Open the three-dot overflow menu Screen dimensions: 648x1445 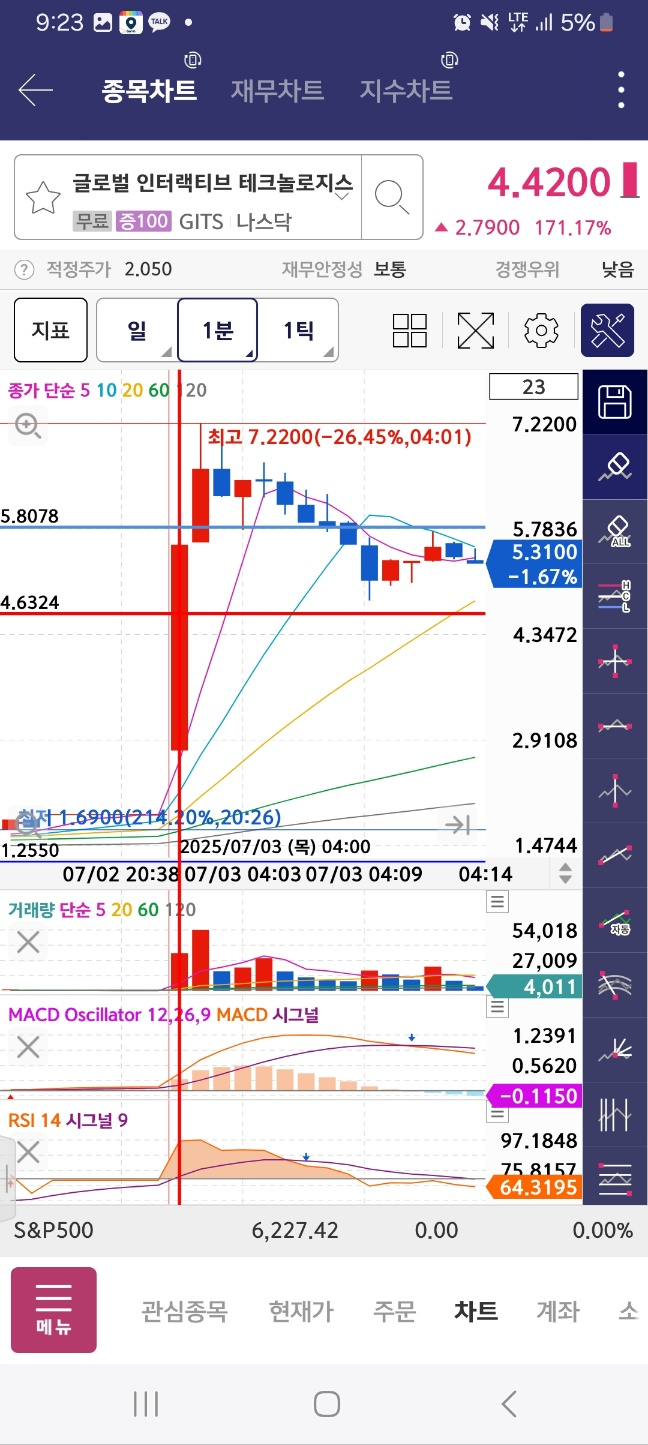(x=622, y=91)
